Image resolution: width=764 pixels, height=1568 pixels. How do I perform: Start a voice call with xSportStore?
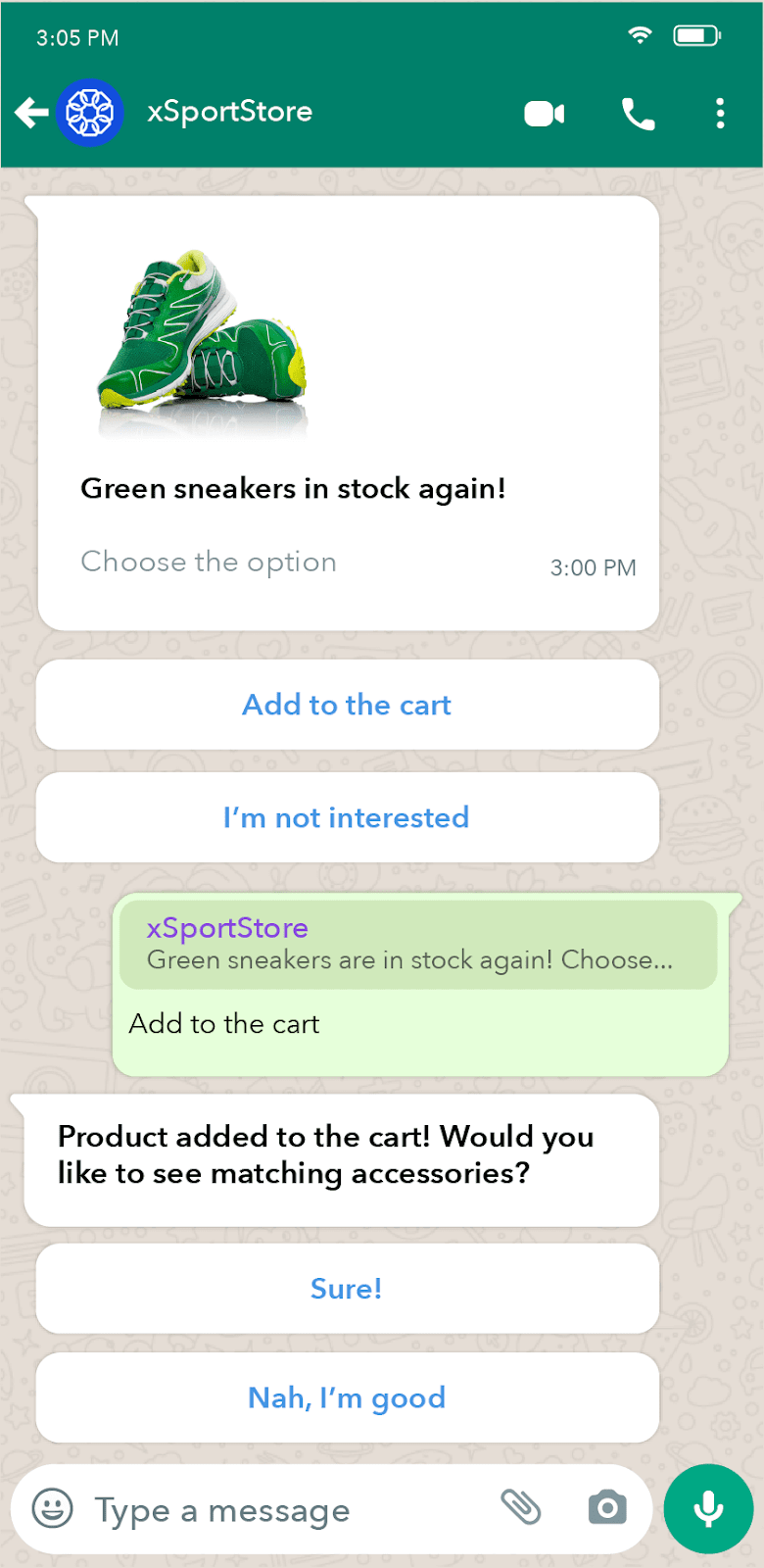pyautogui.click(x=638, y=115)
